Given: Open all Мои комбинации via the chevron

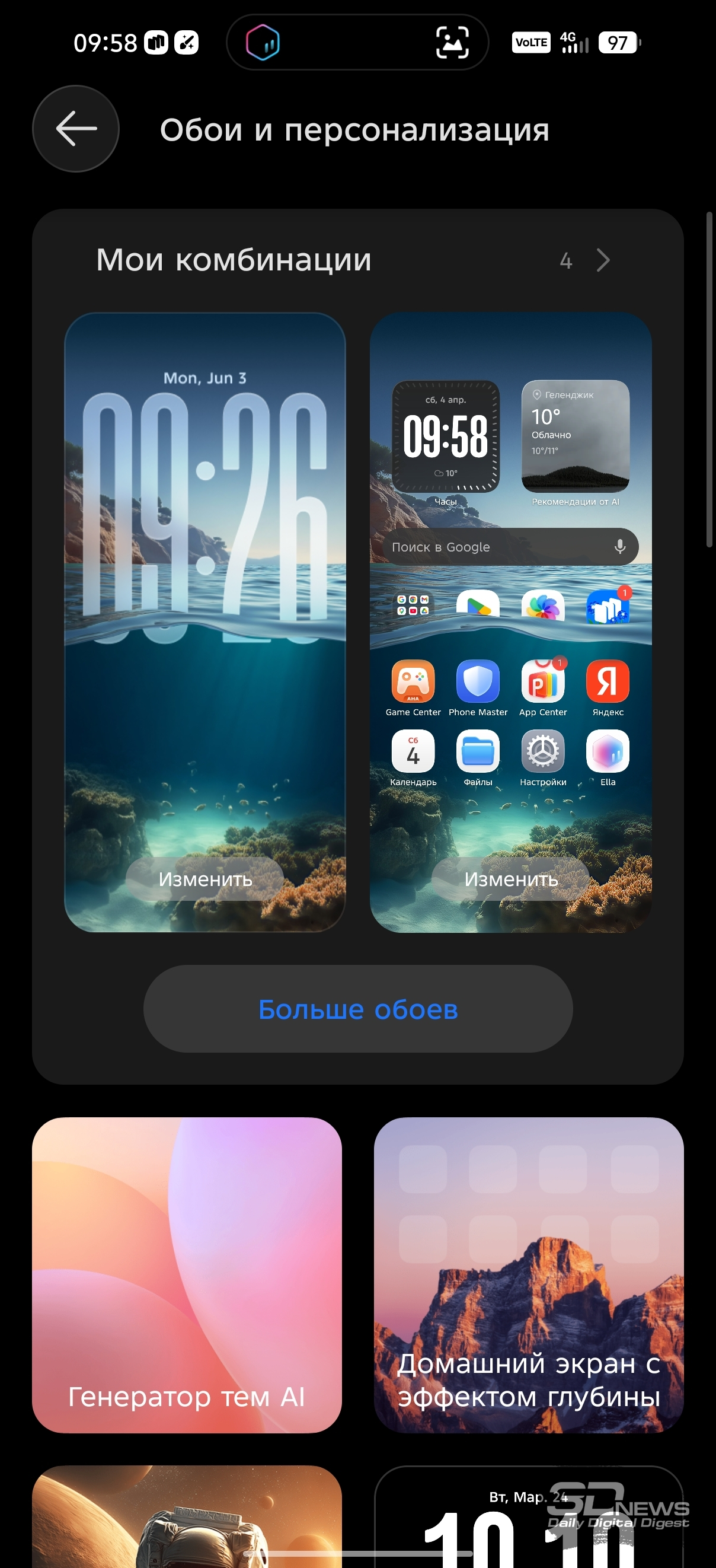Looking at the screenshot, I should tap(602, 260).
